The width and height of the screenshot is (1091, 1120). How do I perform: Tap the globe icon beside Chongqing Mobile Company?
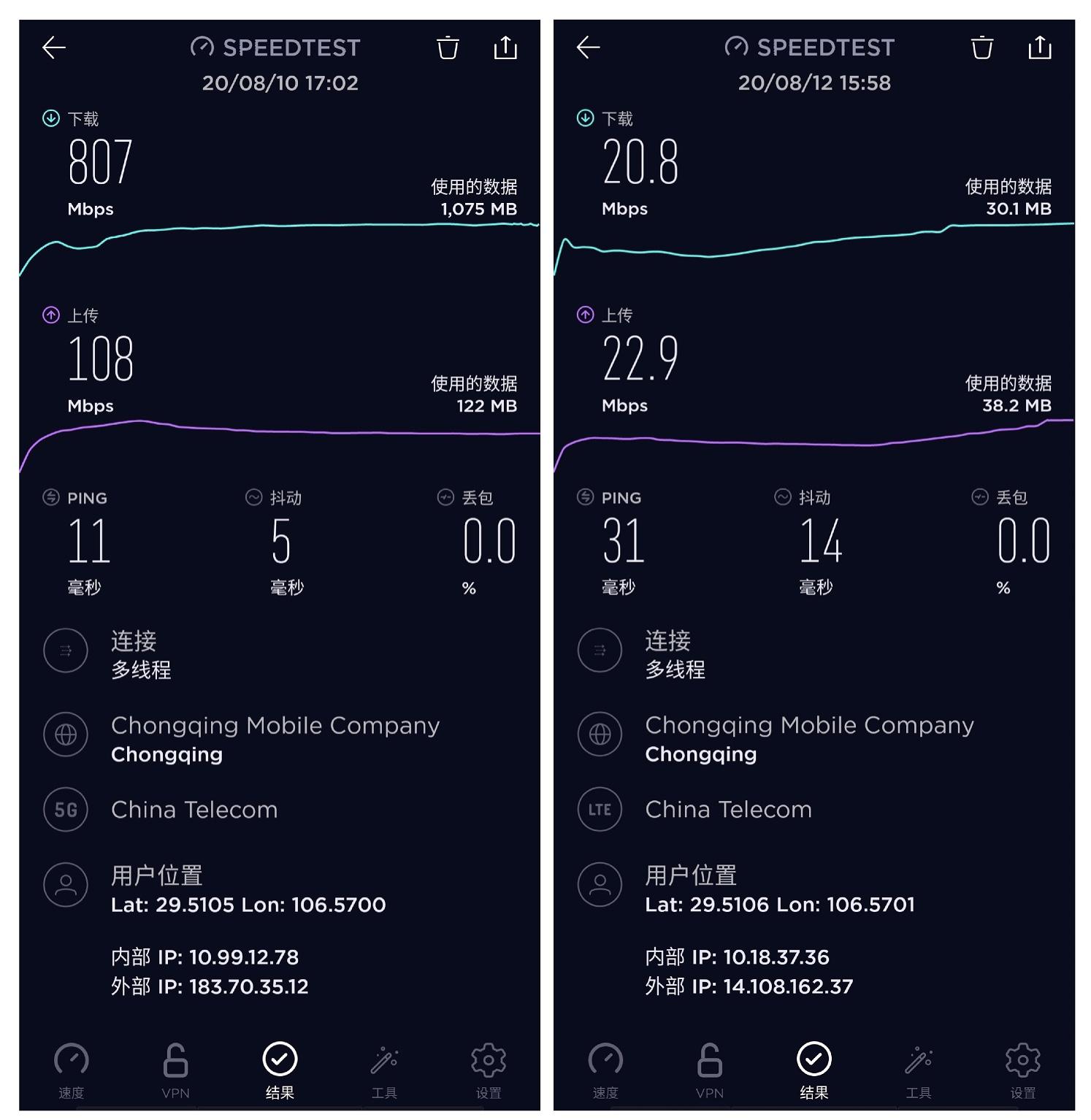point(66,735)
